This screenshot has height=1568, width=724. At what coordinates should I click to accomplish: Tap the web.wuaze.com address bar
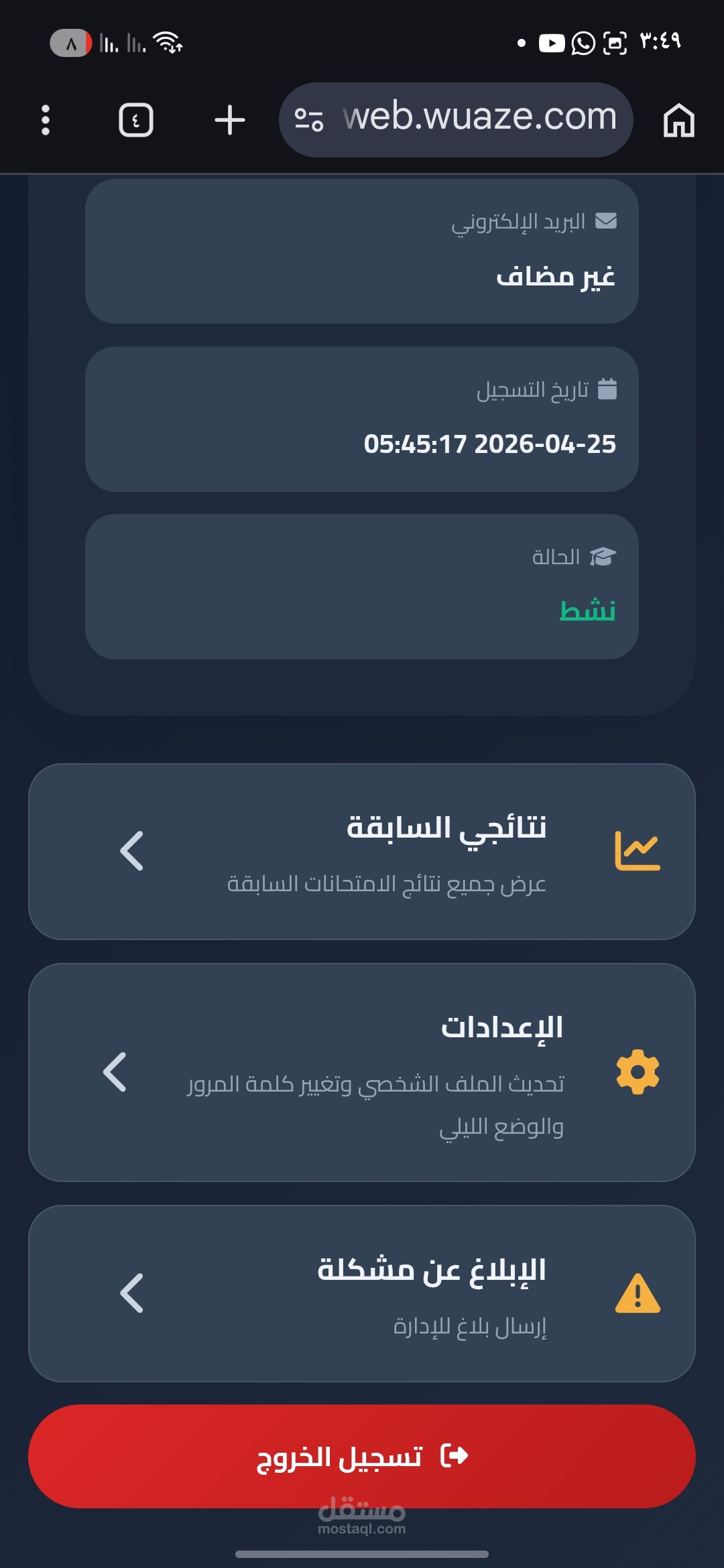(479, 119)
